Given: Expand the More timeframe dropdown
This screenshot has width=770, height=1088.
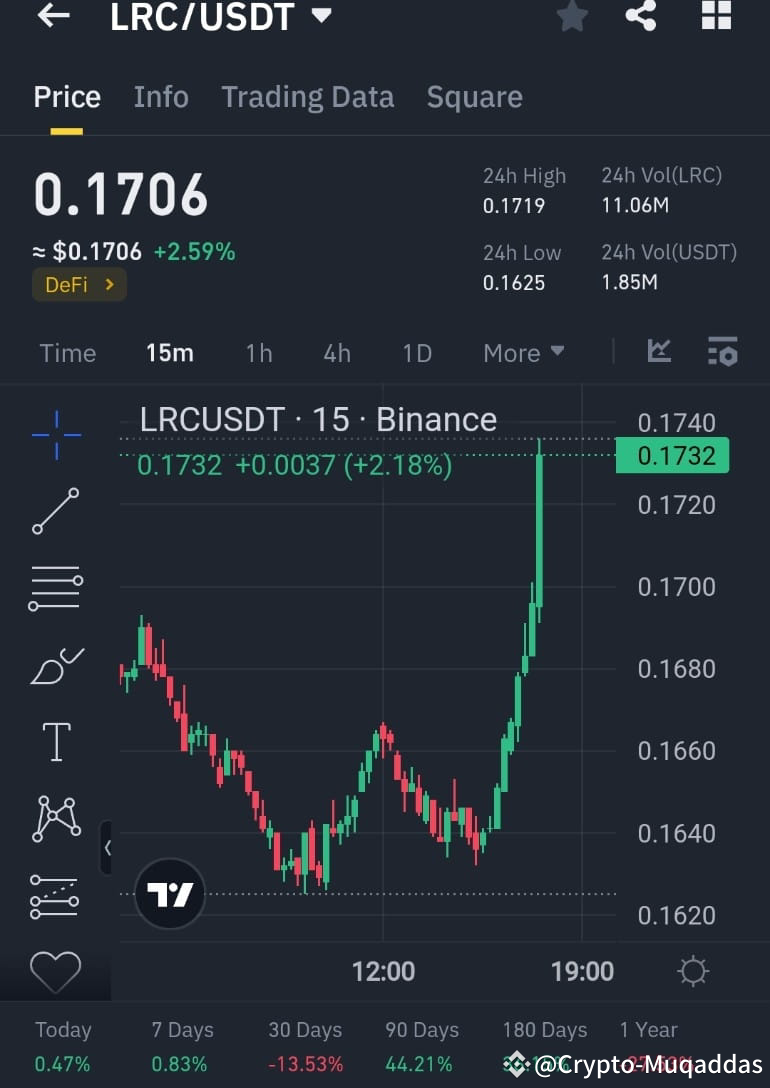Looking at the screenshot, I should (x=523, y=352).
